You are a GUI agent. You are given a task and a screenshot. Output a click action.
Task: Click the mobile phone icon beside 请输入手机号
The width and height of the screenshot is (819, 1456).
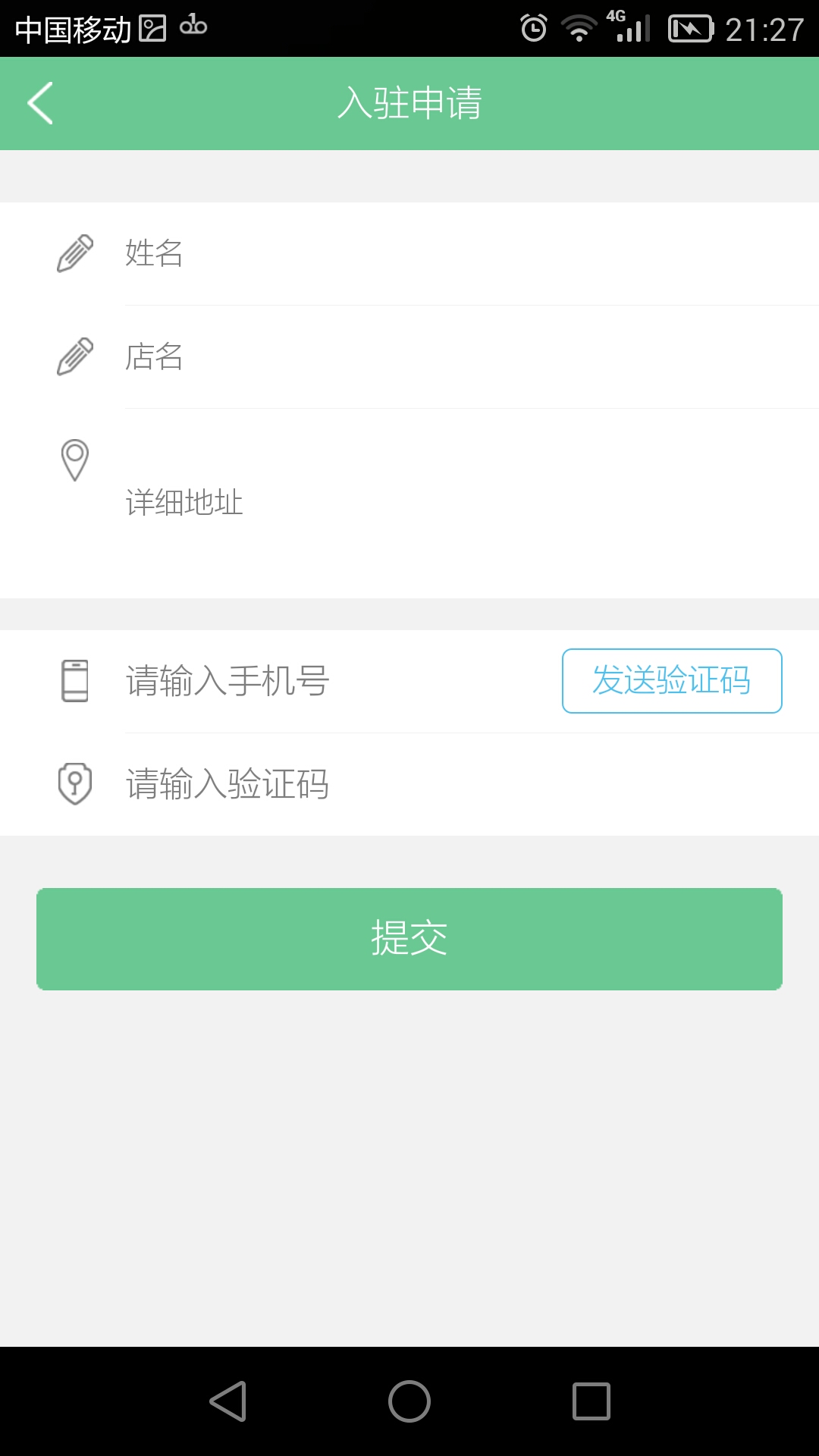[x=74, y=680]
